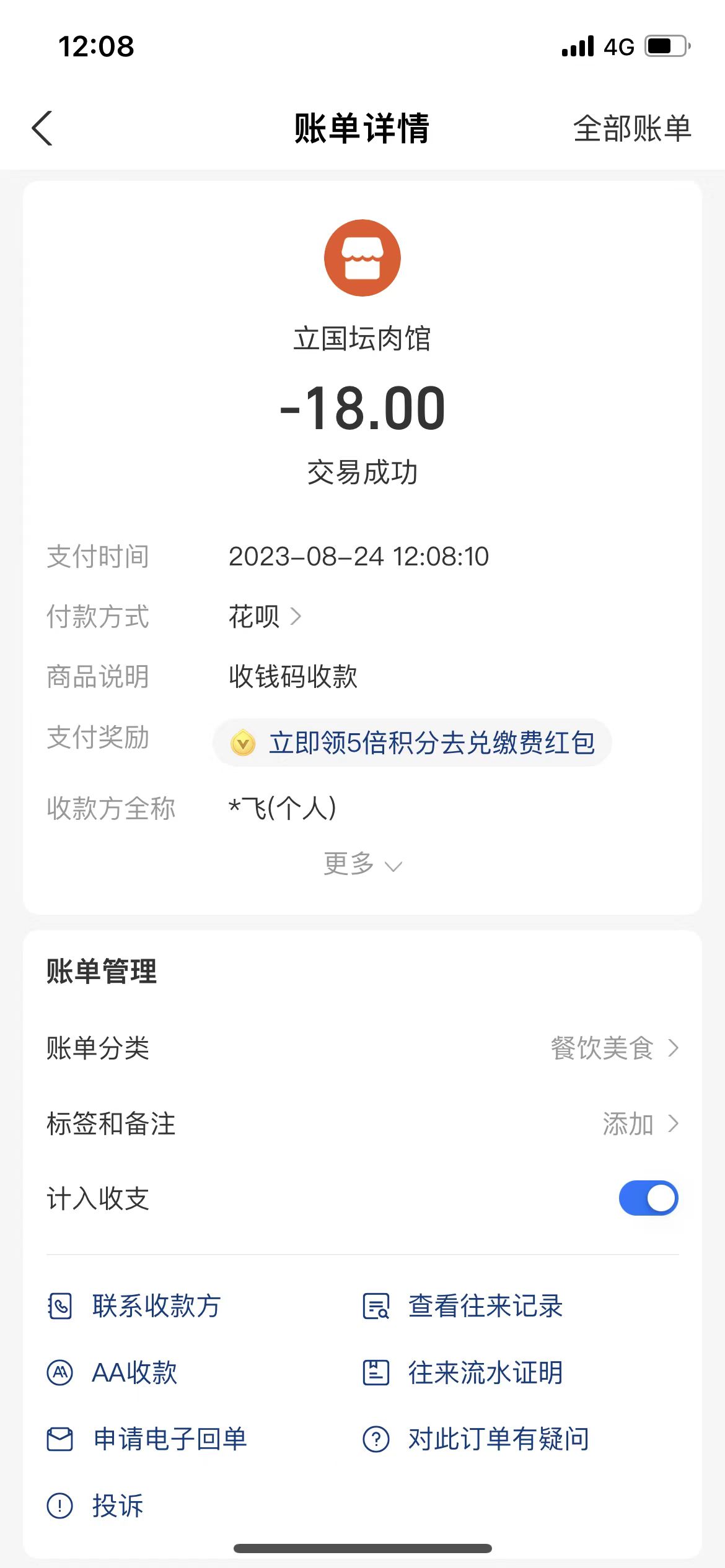Turn off the 计入收支 switch
This screenshot has height=1568, width=725.
[648, 1198]
